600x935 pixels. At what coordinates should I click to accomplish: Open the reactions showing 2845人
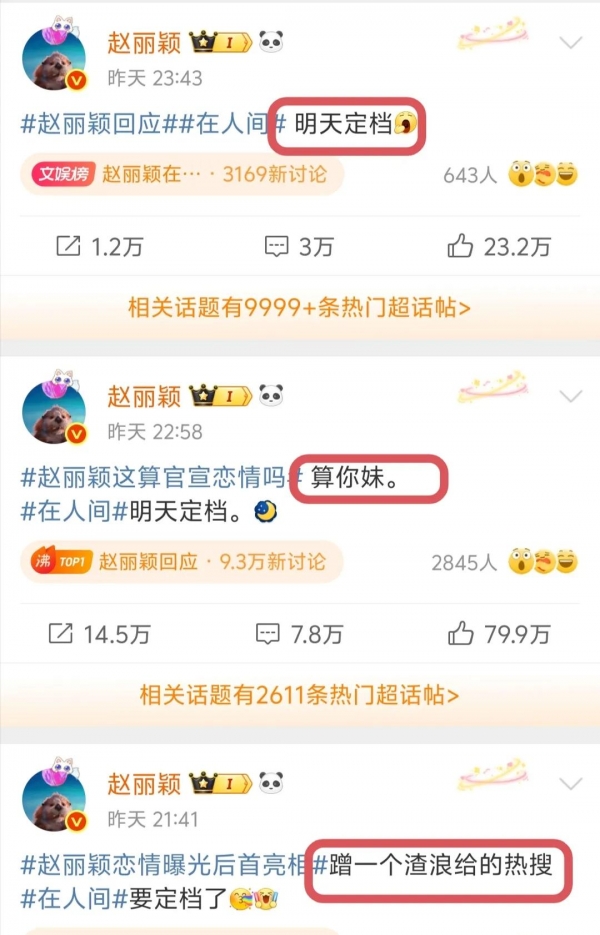(x=465, y=563)
